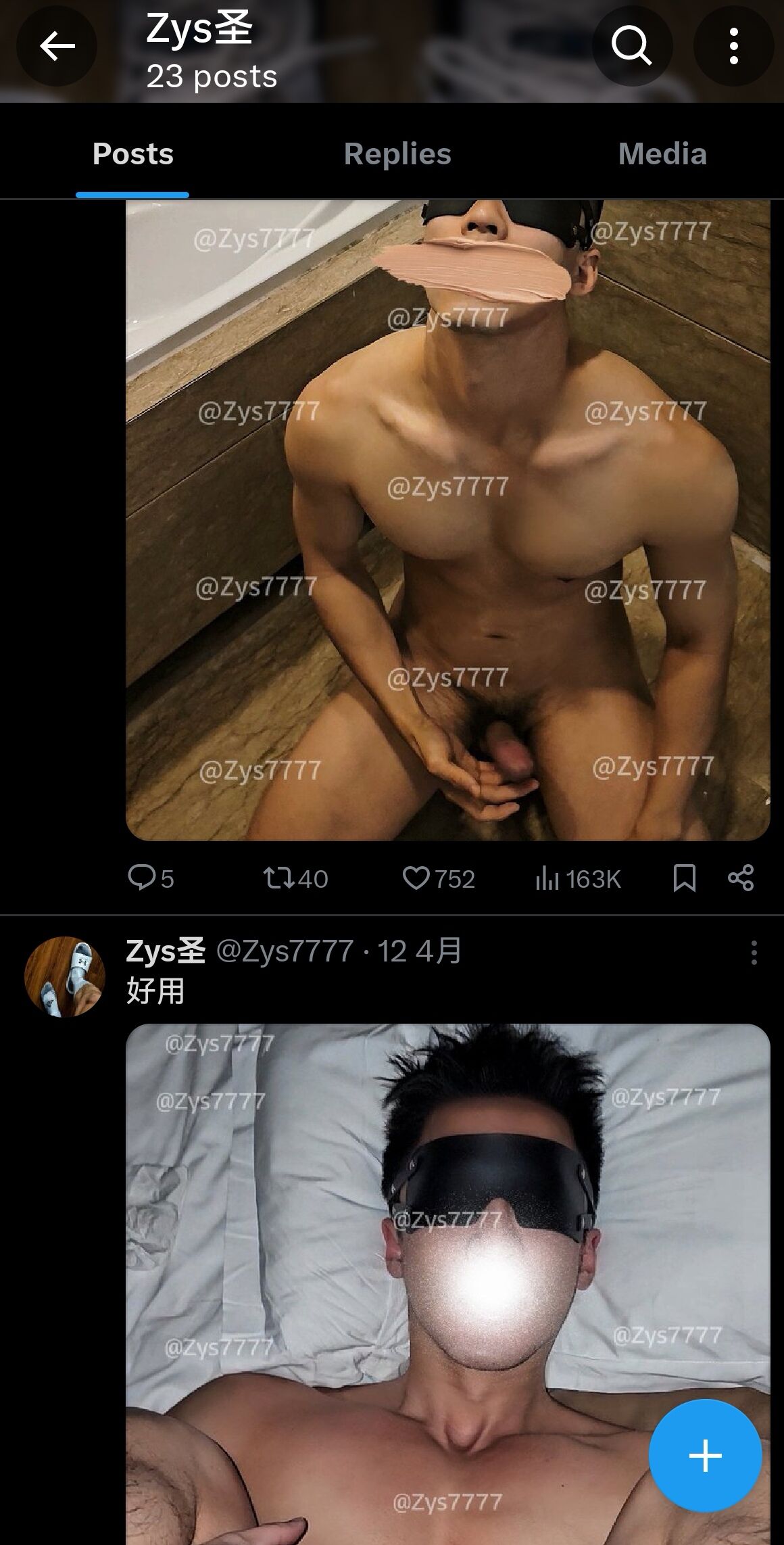Image resolution: width=784 pixels, height=1545 pixels.
Task: Like the post with 752 likes
Action: pos(439,878)
